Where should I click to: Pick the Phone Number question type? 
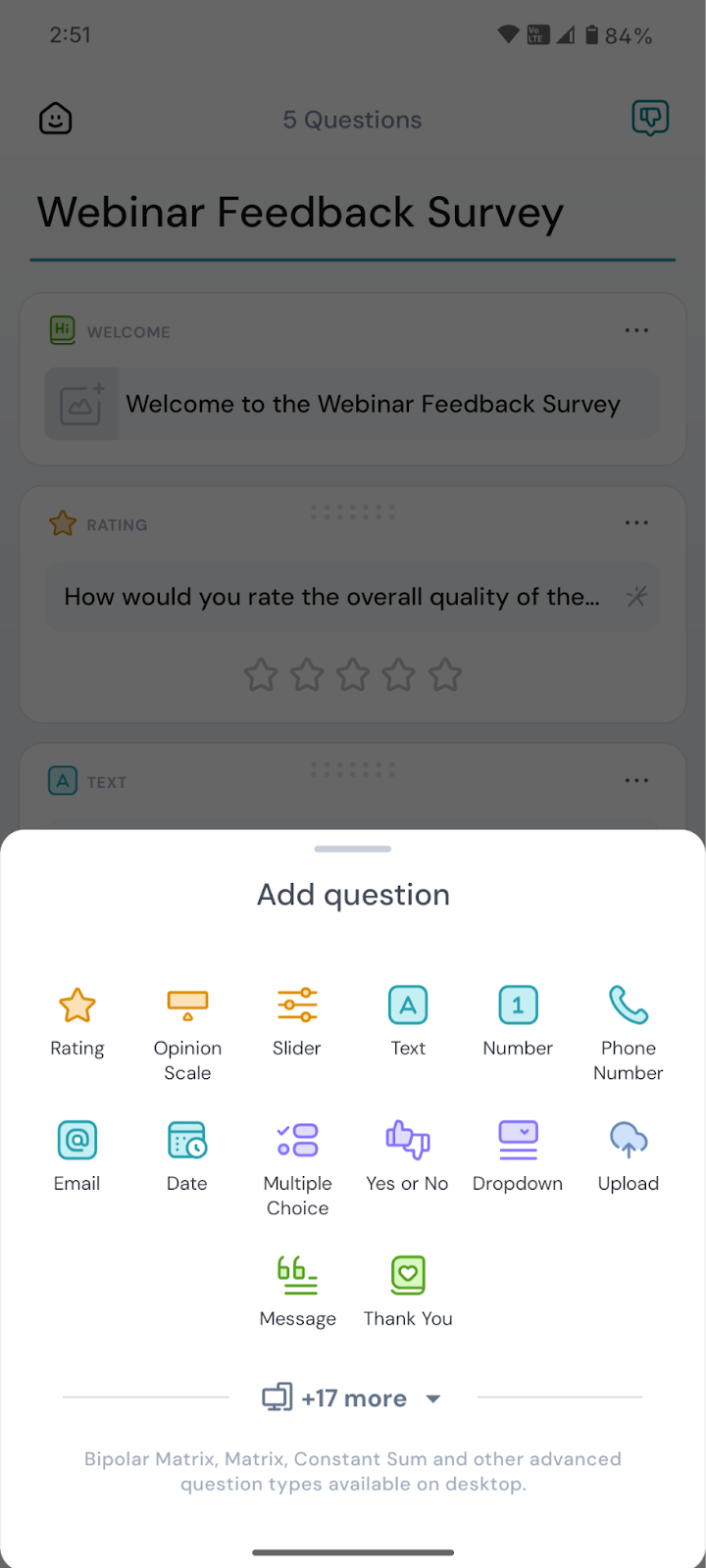point(629,1031)
